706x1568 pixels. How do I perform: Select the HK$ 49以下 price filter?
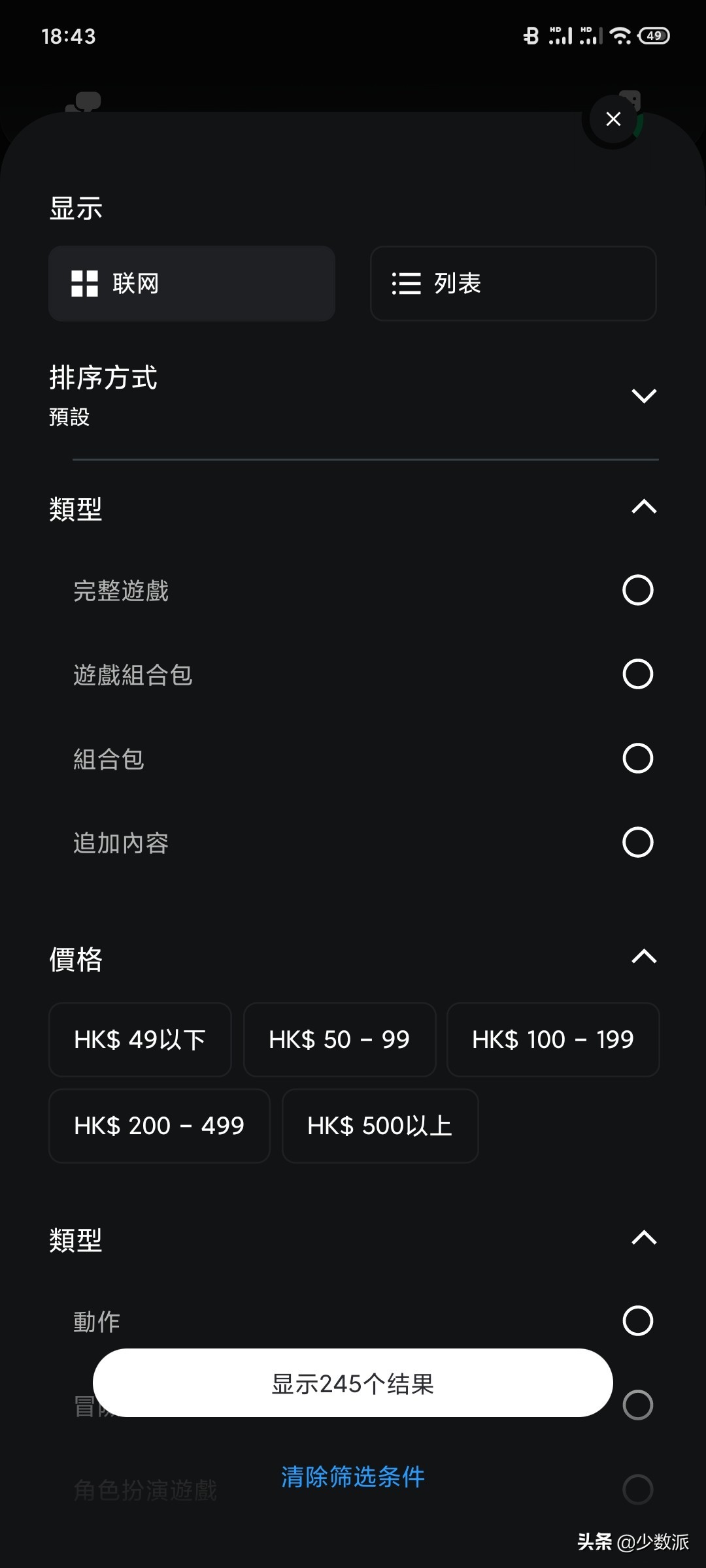click(140, 1040)
